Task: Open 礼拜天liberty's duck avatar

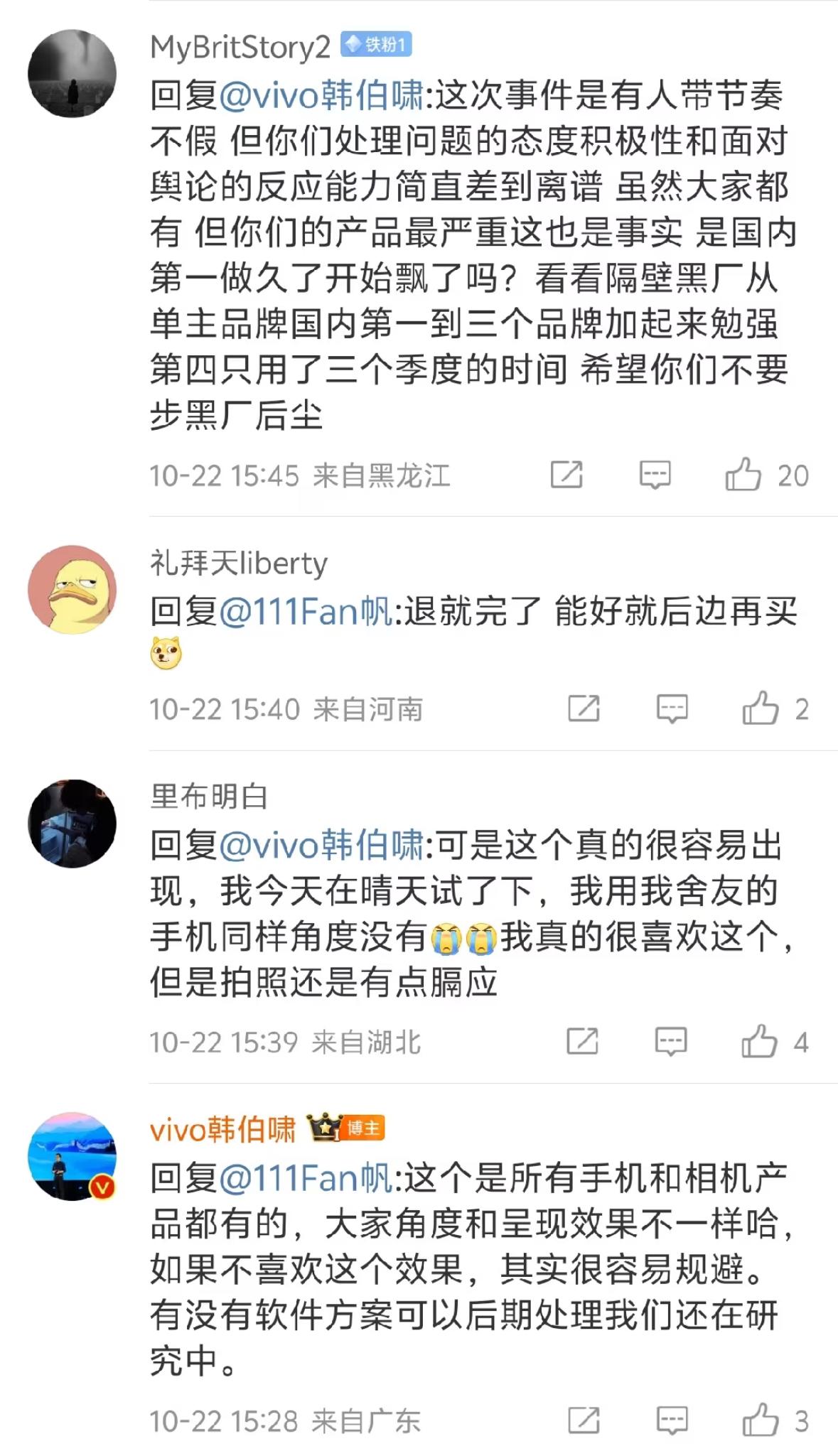Action: coord(72,589)
